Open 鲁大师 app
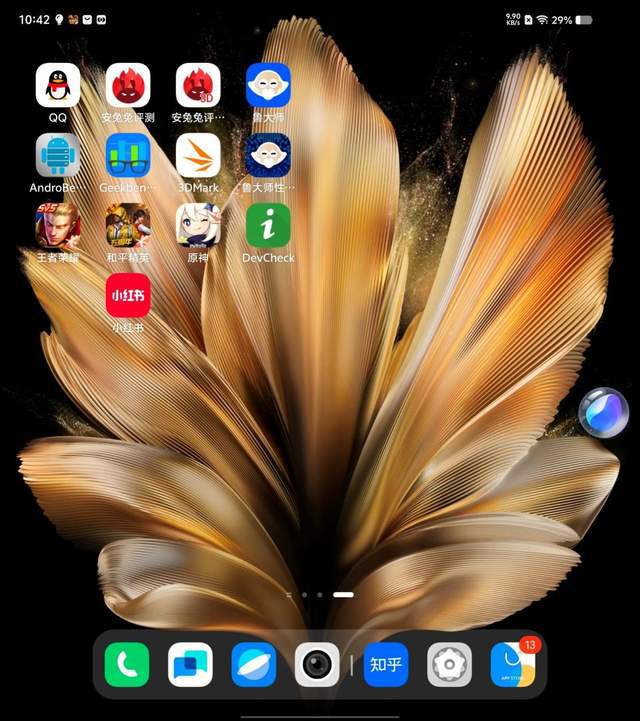The width and height of the screenshot is (640, 721). (x=268, y=86)
